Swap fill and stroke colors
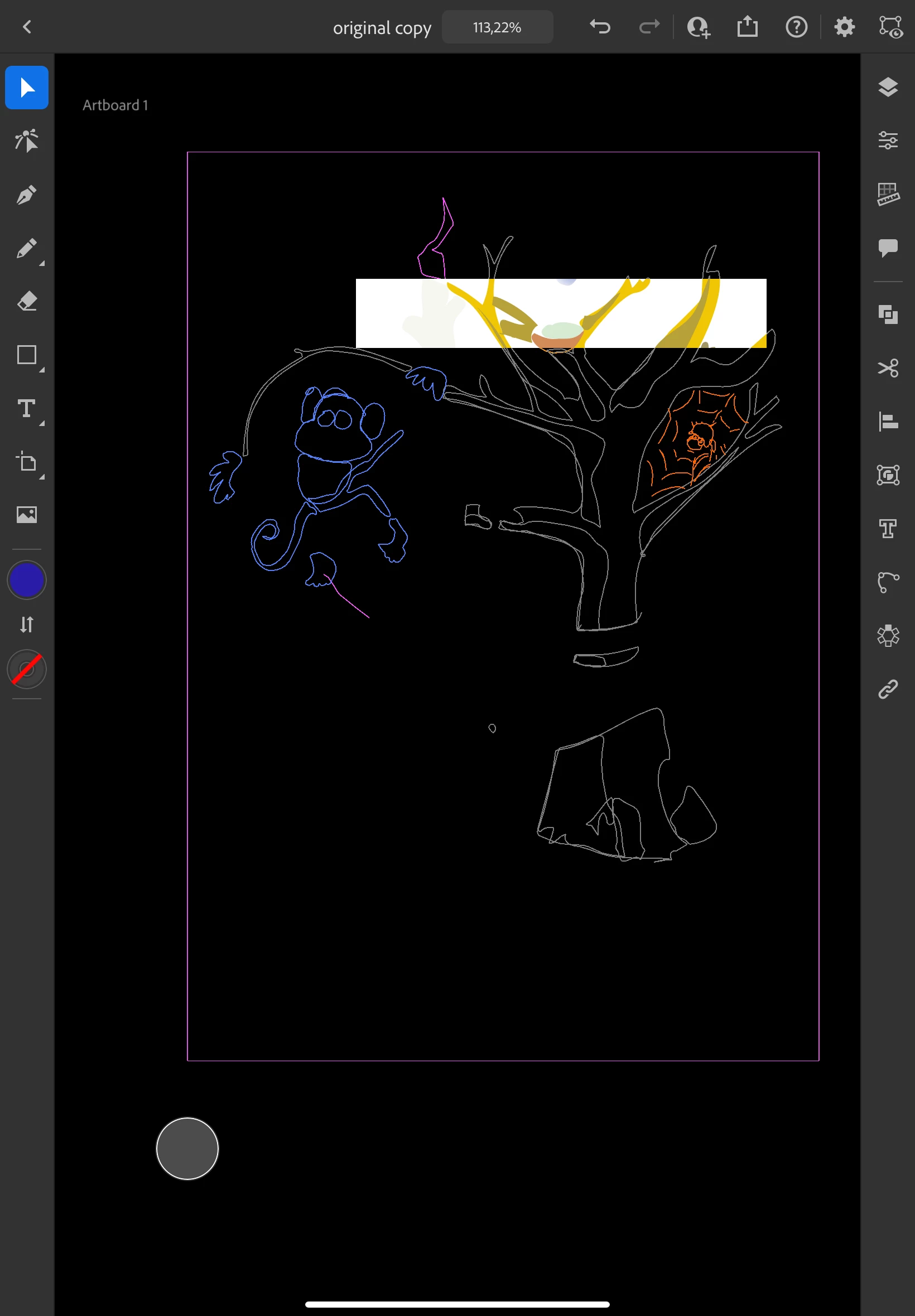This screenshot has width=915, height=1316. [x=26, y=624]
